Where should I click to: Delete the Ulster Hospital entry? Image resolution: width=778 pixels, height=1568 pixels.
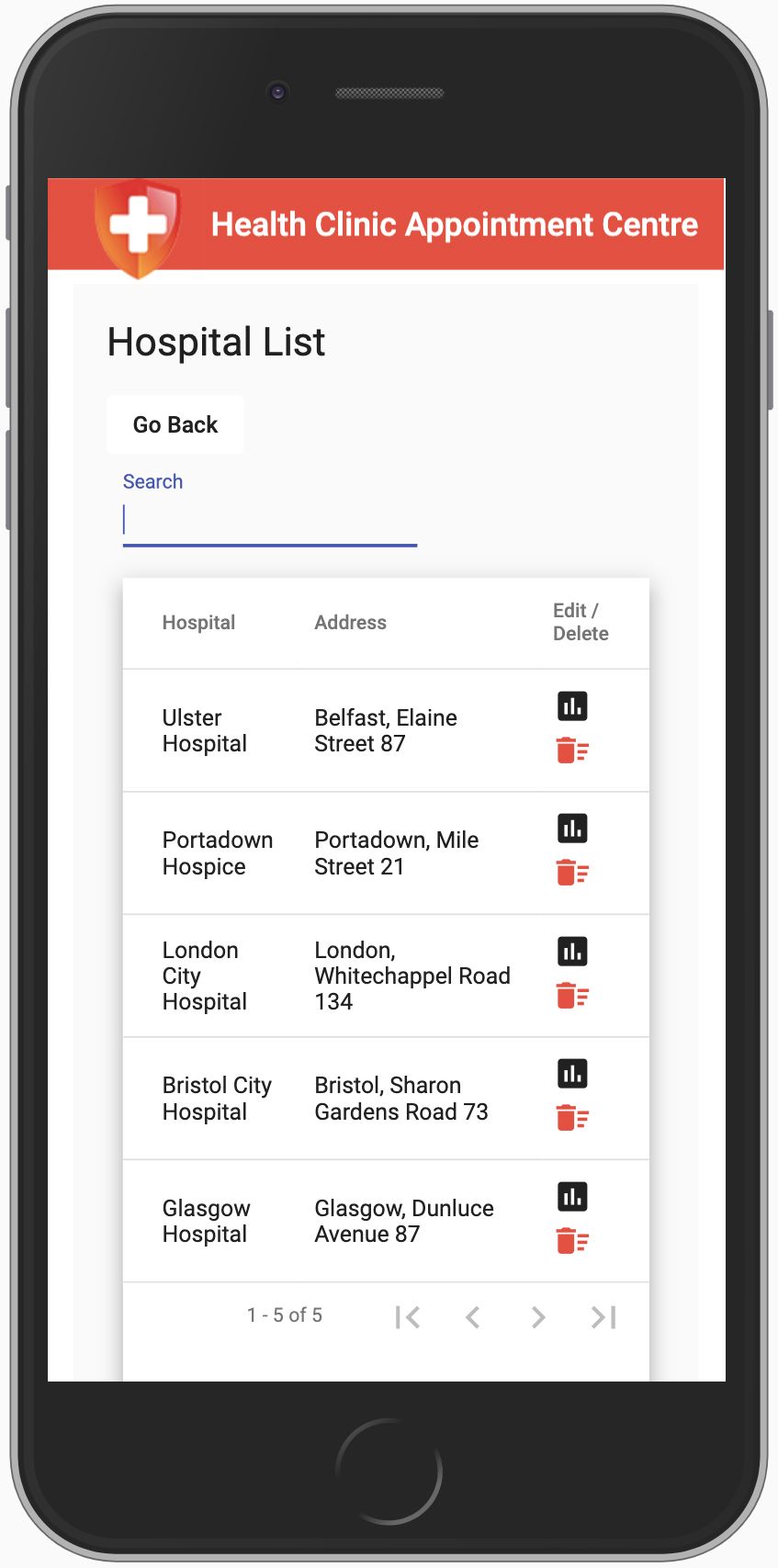pos(572,750)
